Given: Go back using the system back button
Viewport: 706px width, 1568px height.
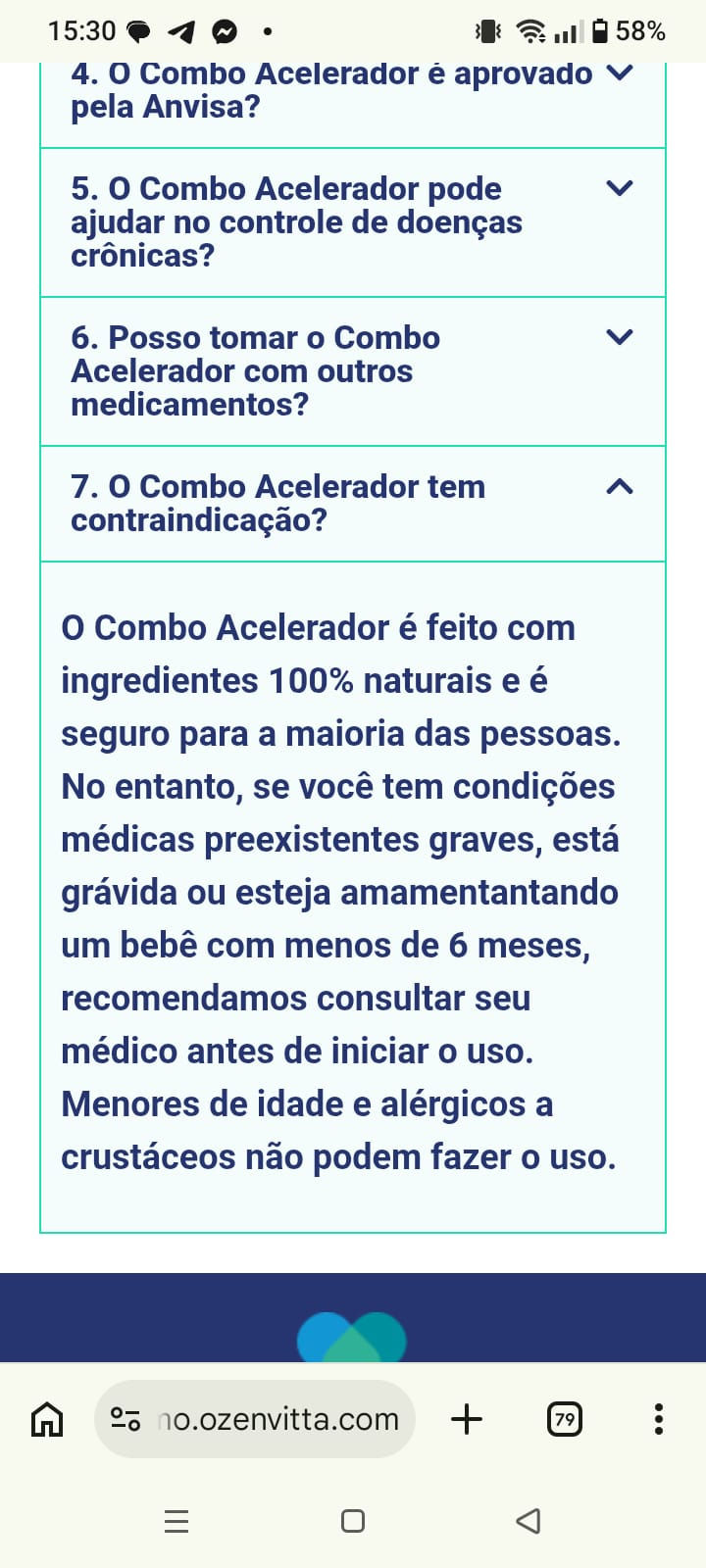Looking at the screenshot, I should [529, 1521].
